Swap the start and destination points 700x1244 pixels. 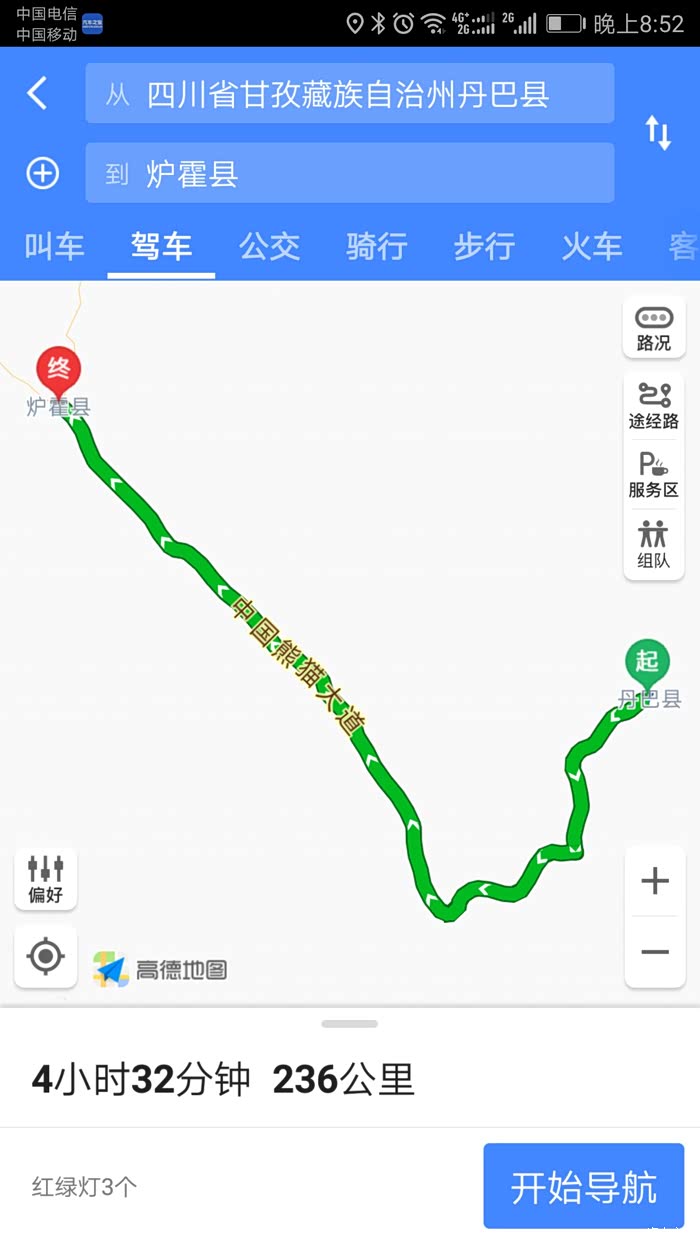[x=658, y=133]
